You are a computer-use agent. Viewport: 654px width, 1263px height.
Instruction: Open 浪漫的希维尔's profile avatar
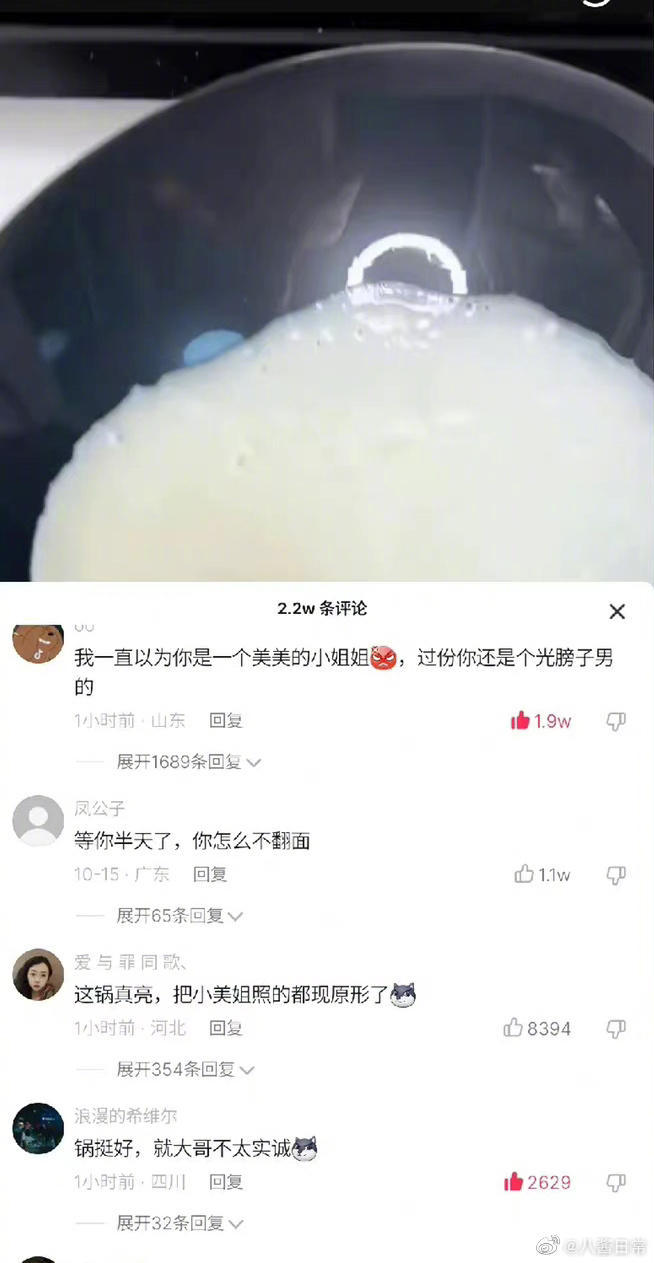pos(38,1128)
